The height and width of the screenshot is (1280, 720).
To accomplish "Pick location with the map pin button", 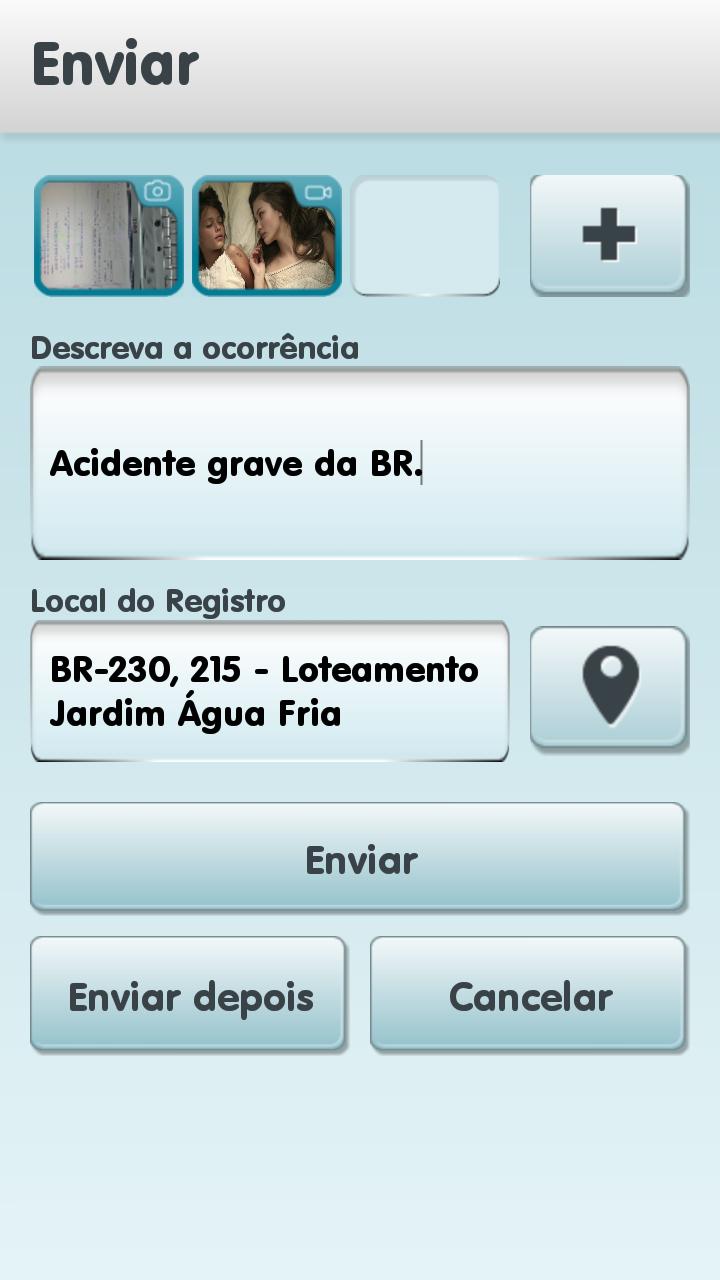I will 608,687.
